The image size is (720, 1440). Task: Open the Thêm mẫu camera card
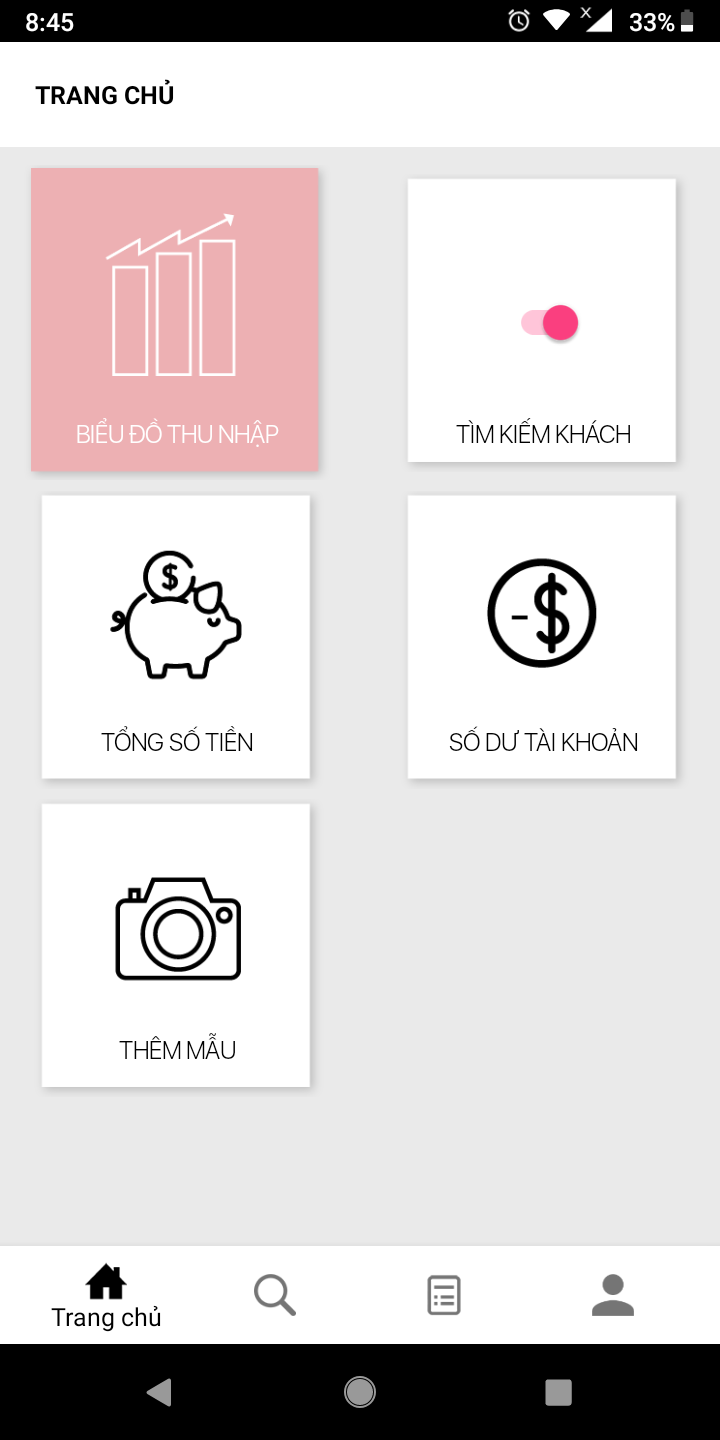click(x=176, y=945)
